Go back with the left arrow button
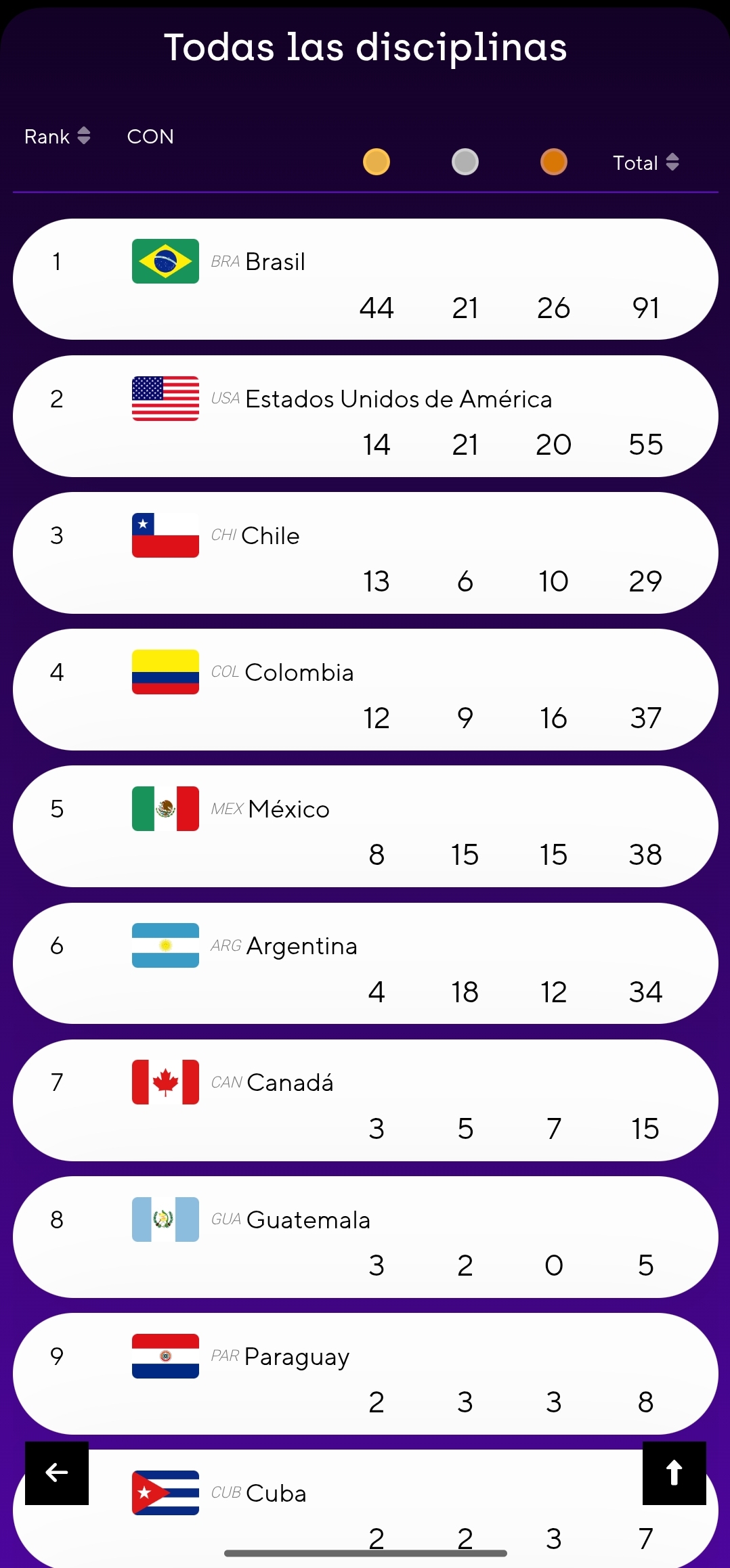Image resolution: width=730 pixels, height=1568 pixels. click(57, 1473)
